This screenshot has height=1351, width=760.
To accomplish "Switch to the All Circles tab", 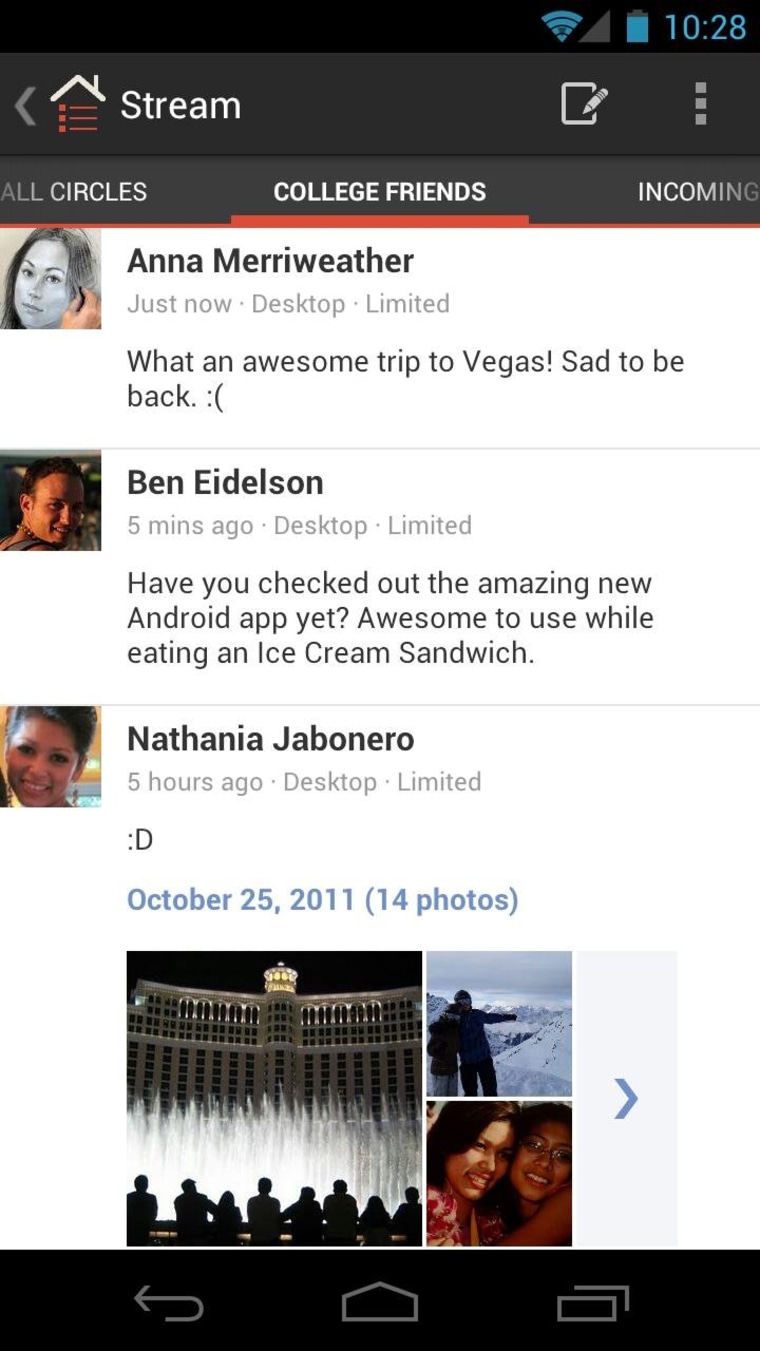I will (x=74, y=192).
